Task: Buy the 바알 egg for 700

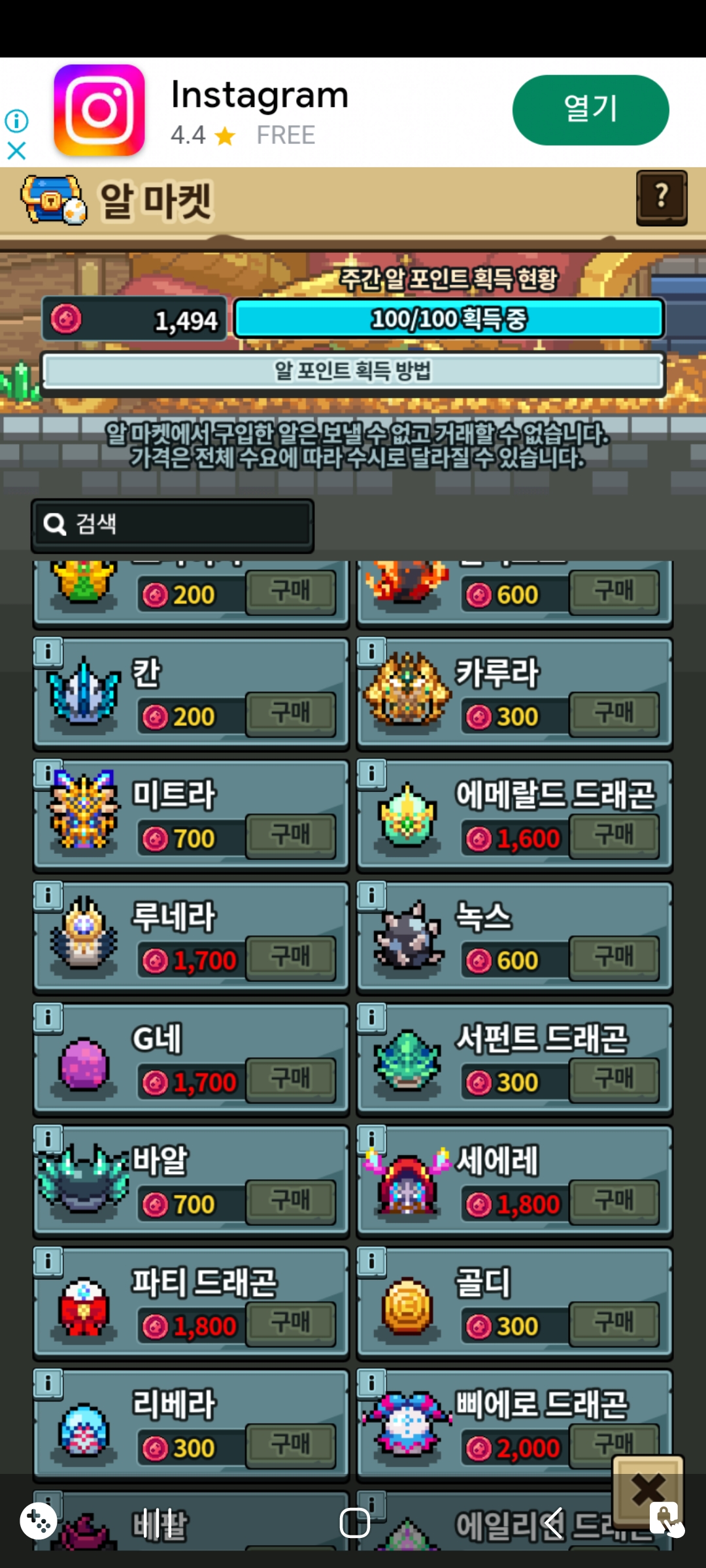Action: click(x=291, y=1202)
